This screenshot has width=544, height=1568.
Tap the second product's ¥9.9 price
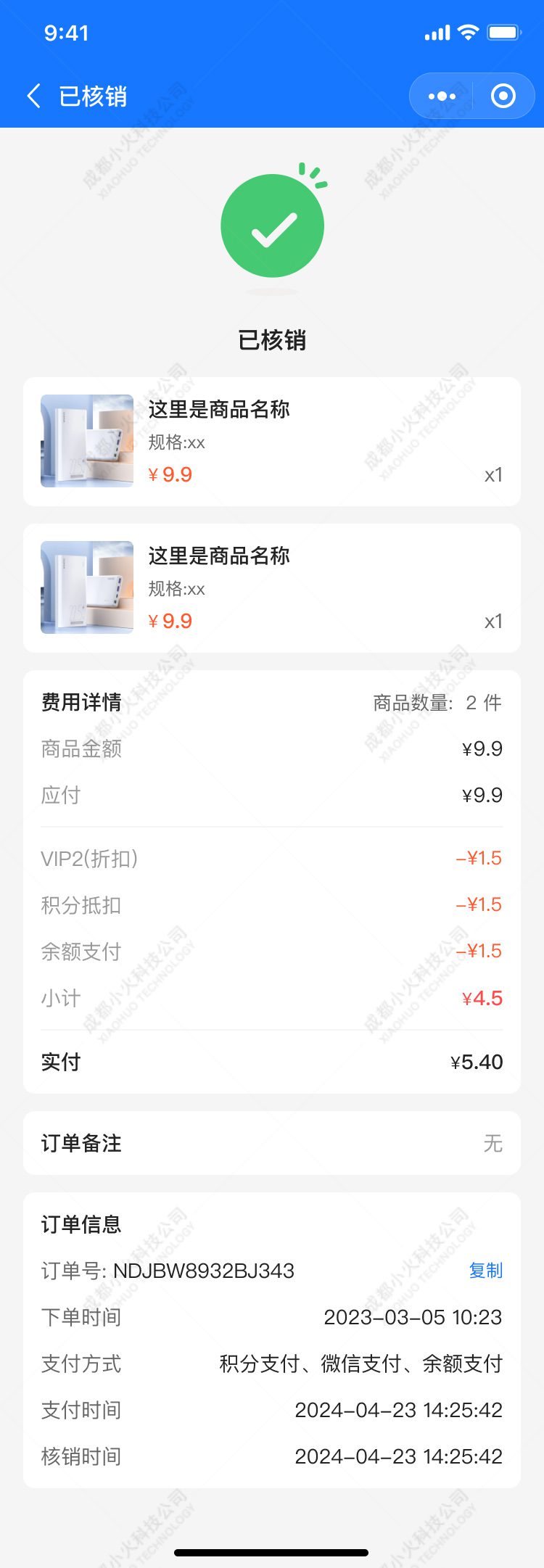(170, 620)
